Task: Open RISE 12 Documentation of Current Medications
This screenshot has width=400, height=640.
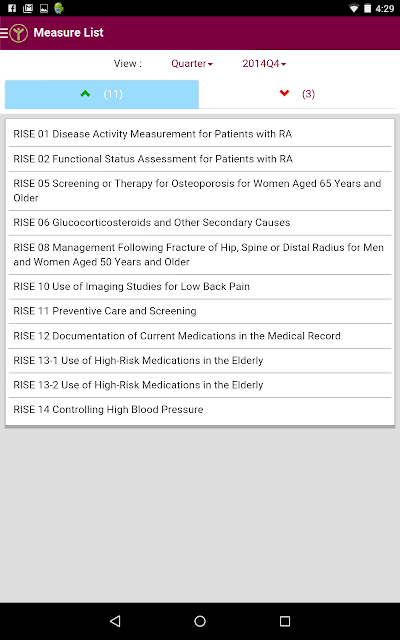Action: 200,336
